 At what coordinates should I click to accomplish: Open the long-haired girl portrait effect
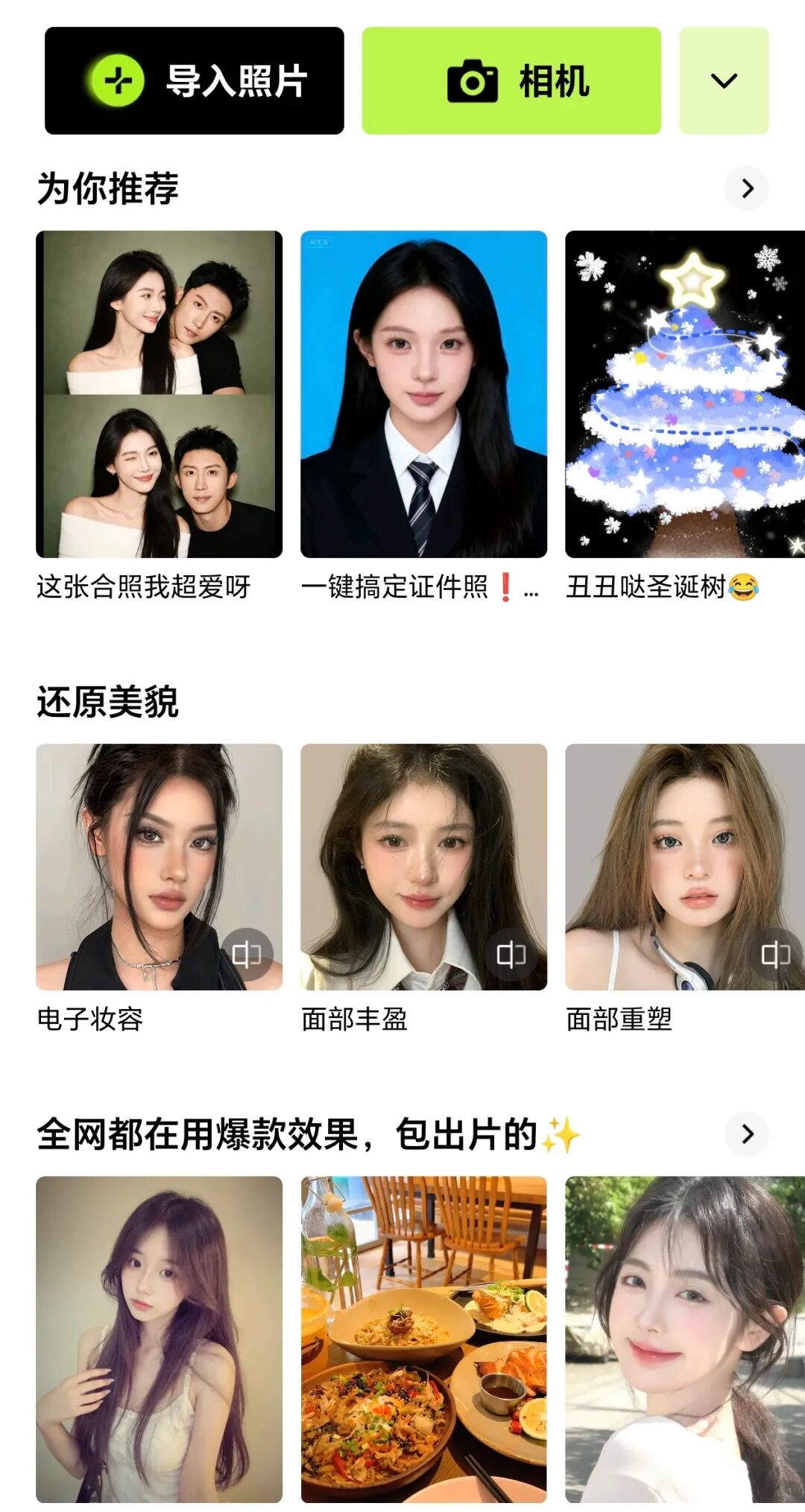point(159,1338)
